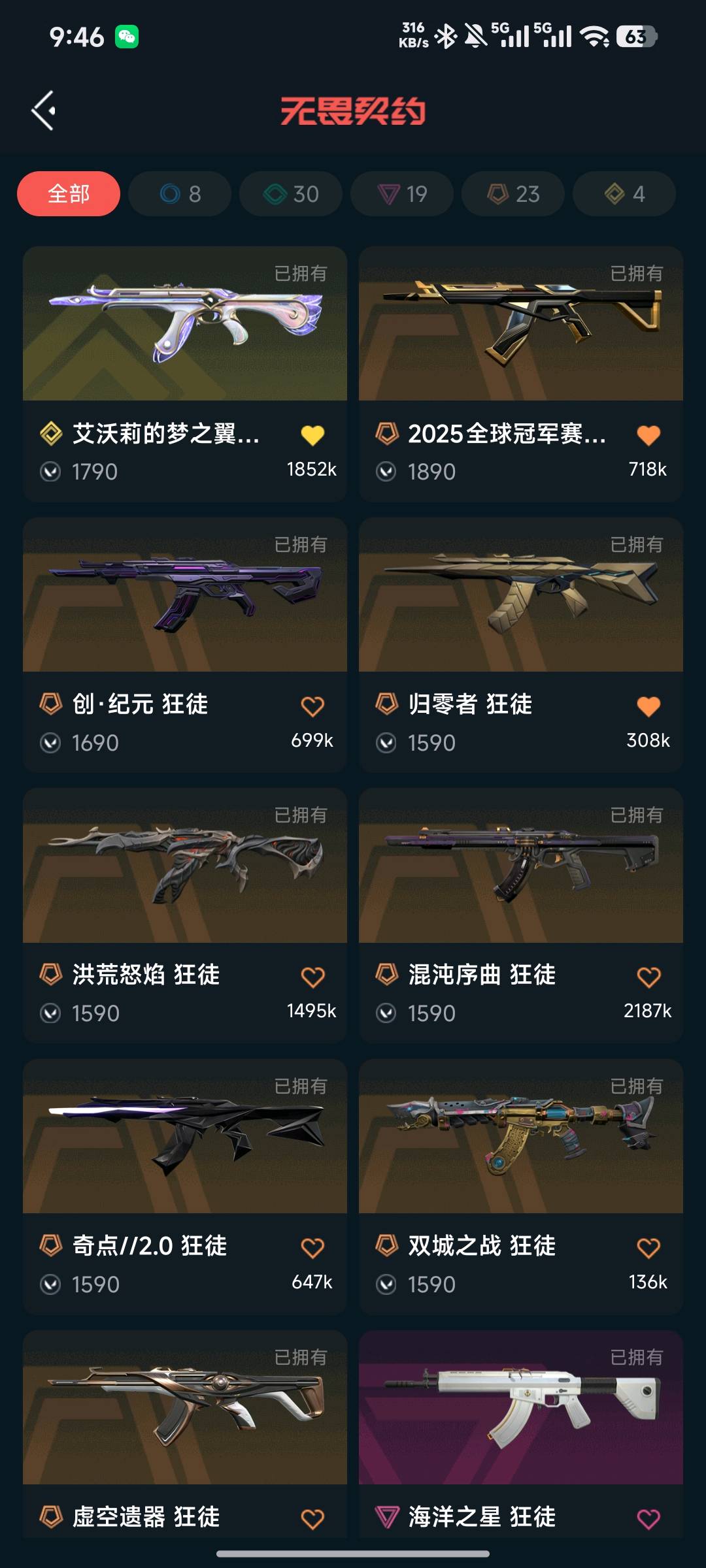Like the 双城之战 狂徒 skin
706x1568 pixels.
[648, 1248]
